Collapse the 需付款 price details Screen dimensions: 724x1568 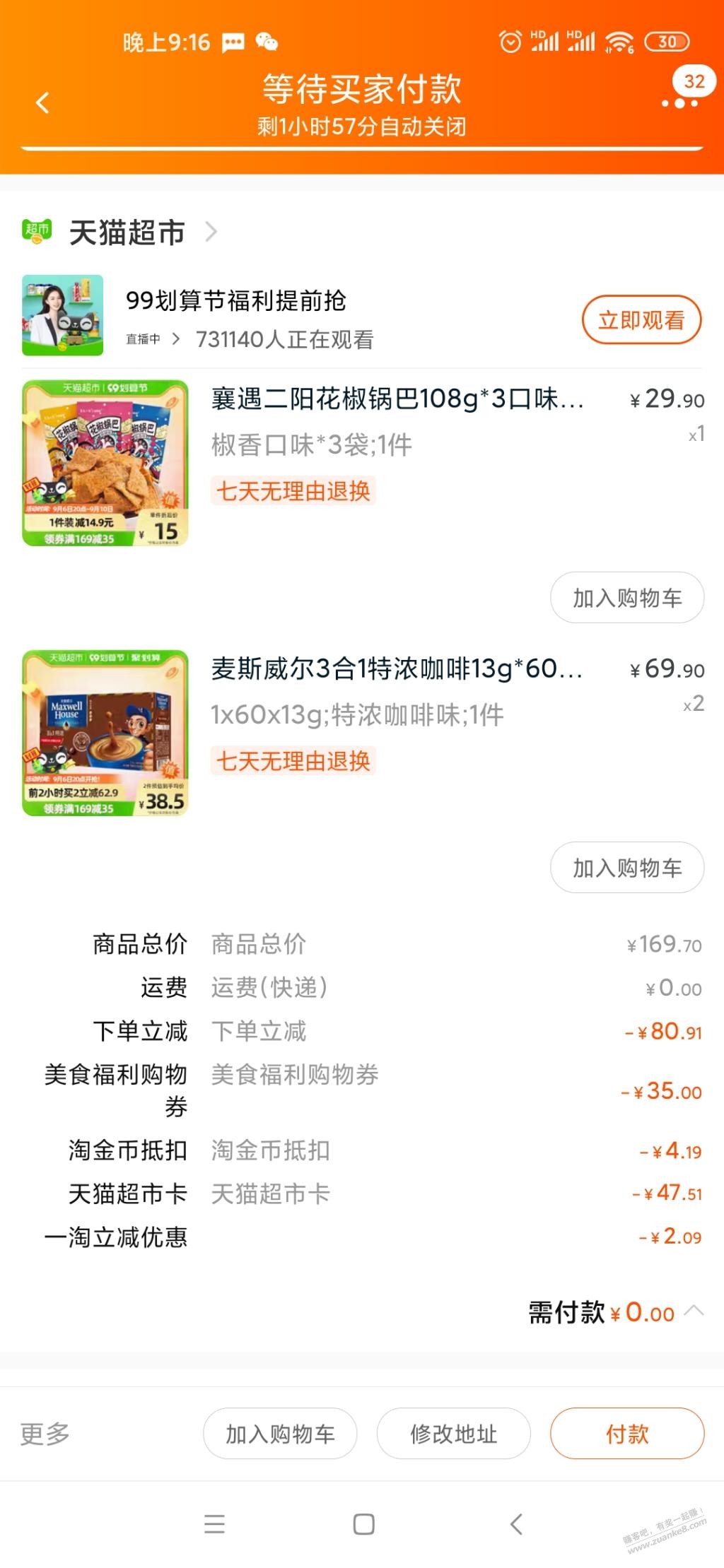coord(694,1311)
